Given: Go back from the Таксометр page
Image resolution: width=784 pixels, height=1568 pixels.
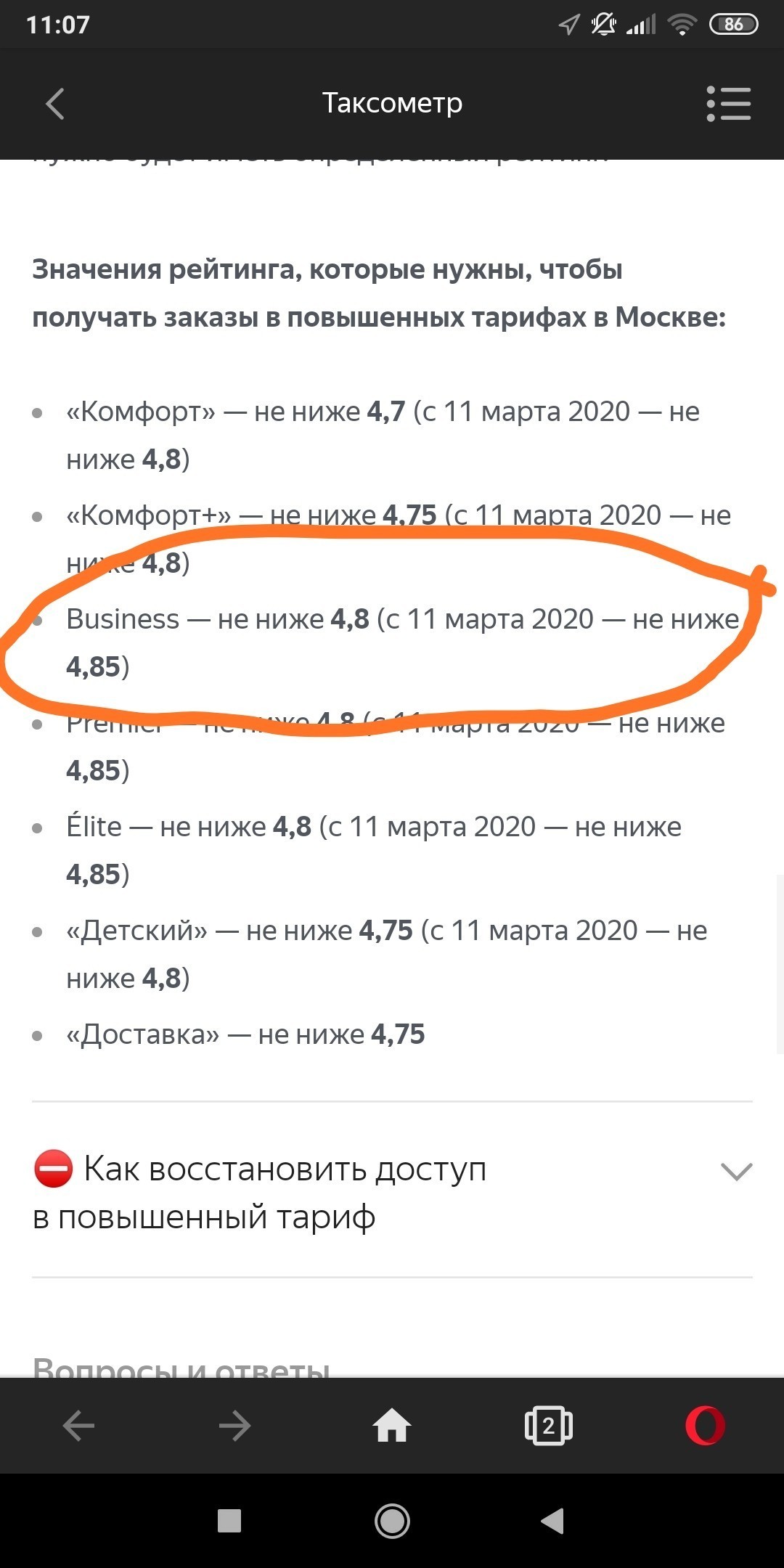Looking at the screenshot, I should 55,104.
